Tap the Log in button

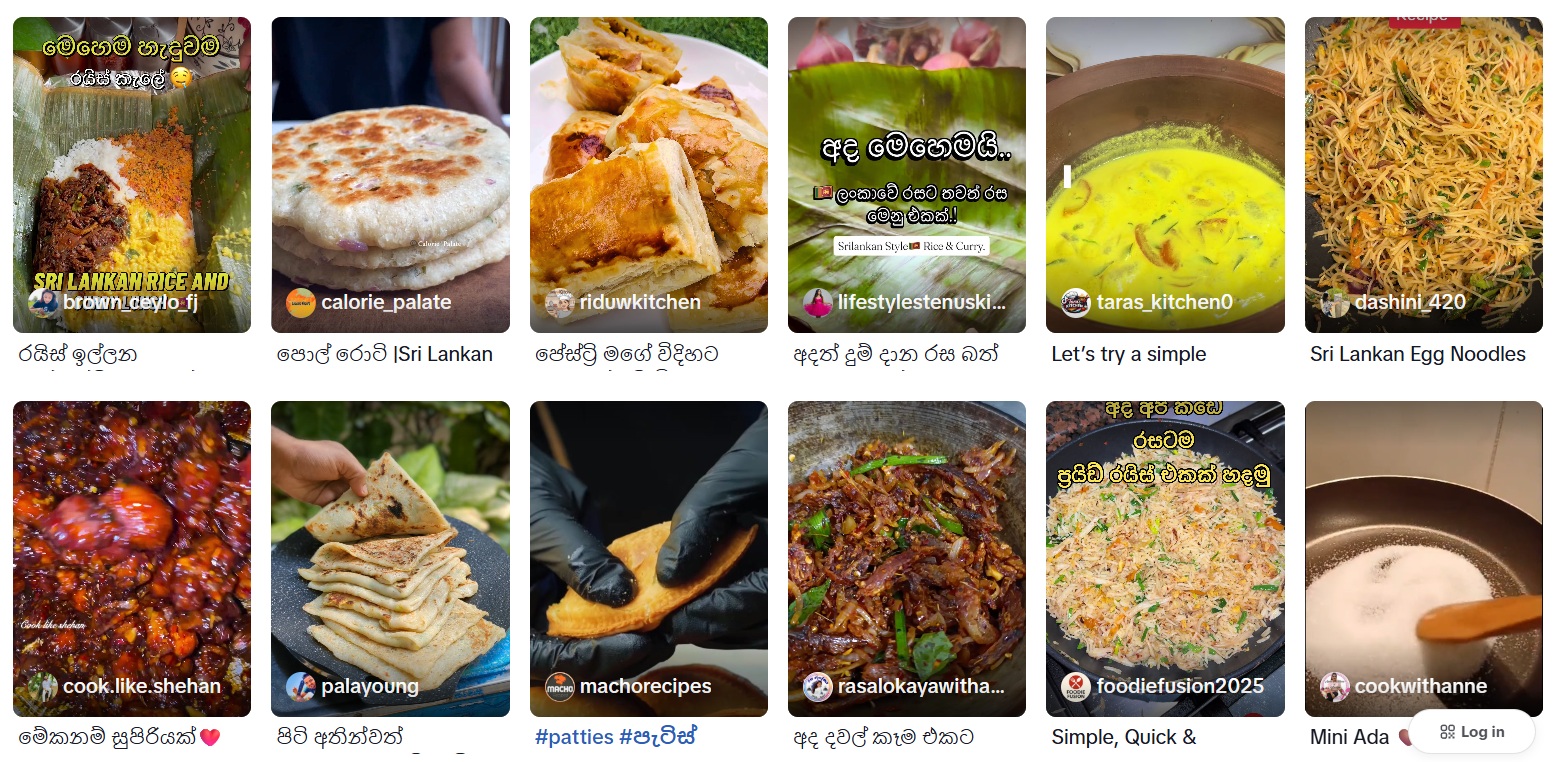[x=1471, y=732]
